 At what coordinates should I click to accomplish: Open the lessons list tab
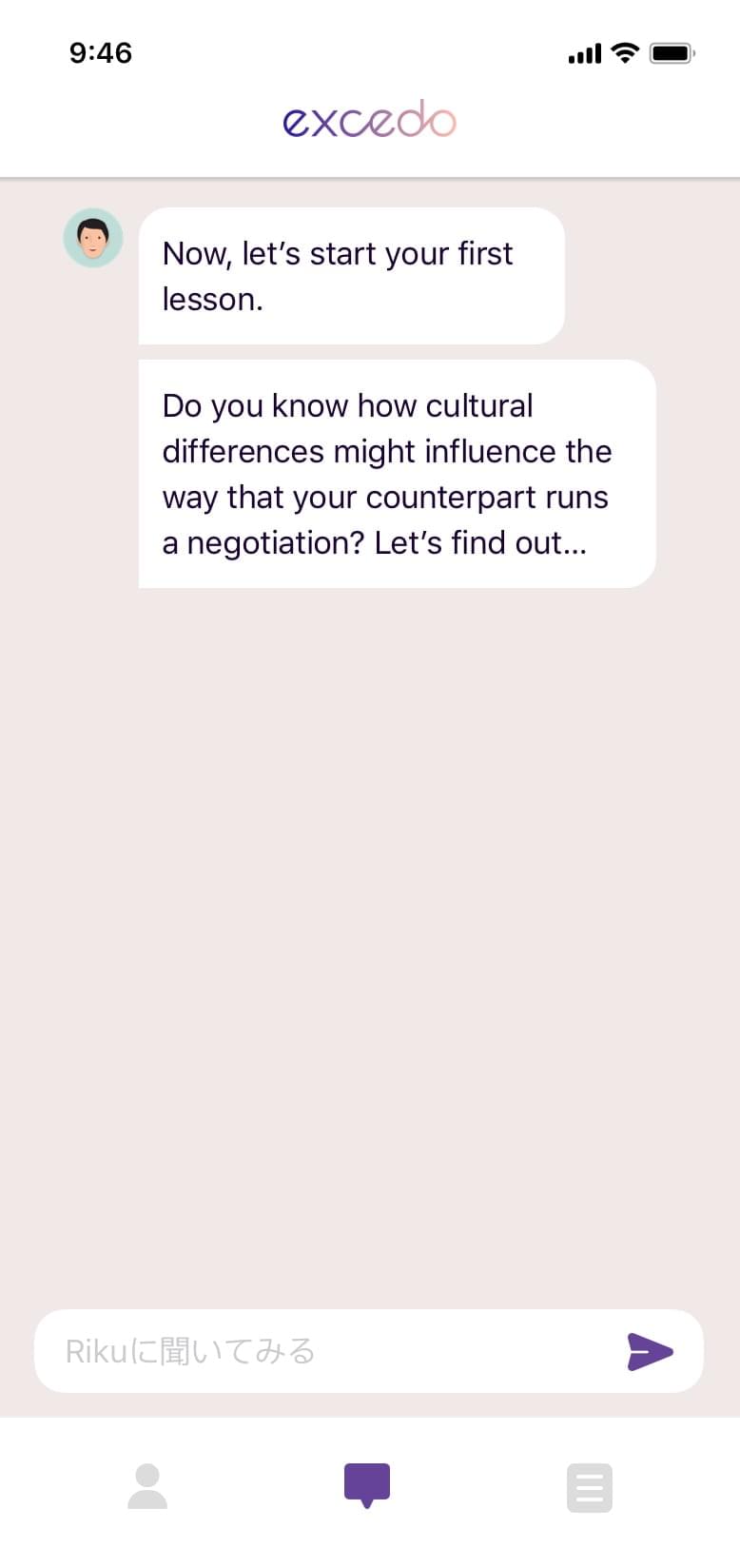589,1487
